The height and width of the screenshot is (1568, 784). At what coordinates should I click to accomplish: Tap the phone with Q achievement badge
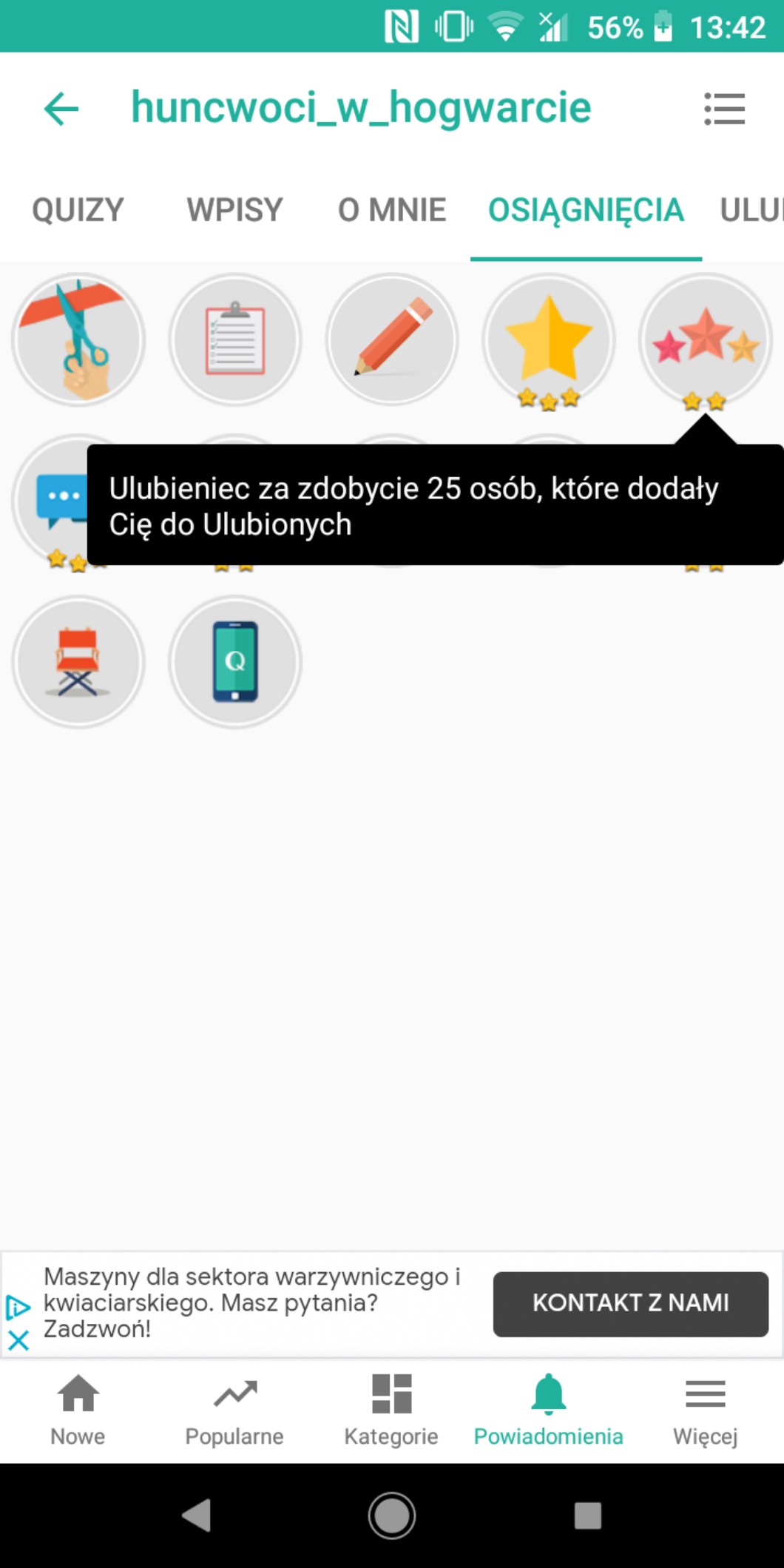click(x=235, y=662)
